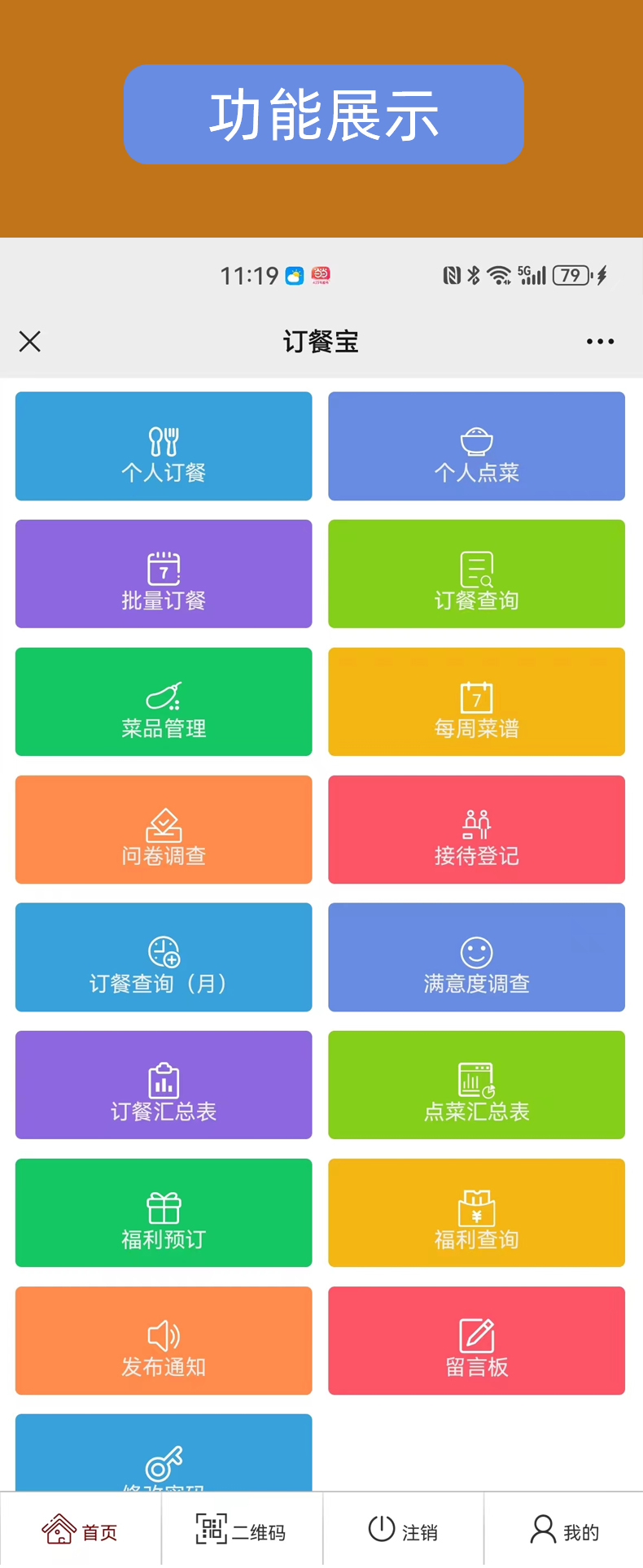View the 订餐汇总表 summary chart
Viewport: 643px width, 1568px height.
pyautogui.click(x=163, y=1085)
